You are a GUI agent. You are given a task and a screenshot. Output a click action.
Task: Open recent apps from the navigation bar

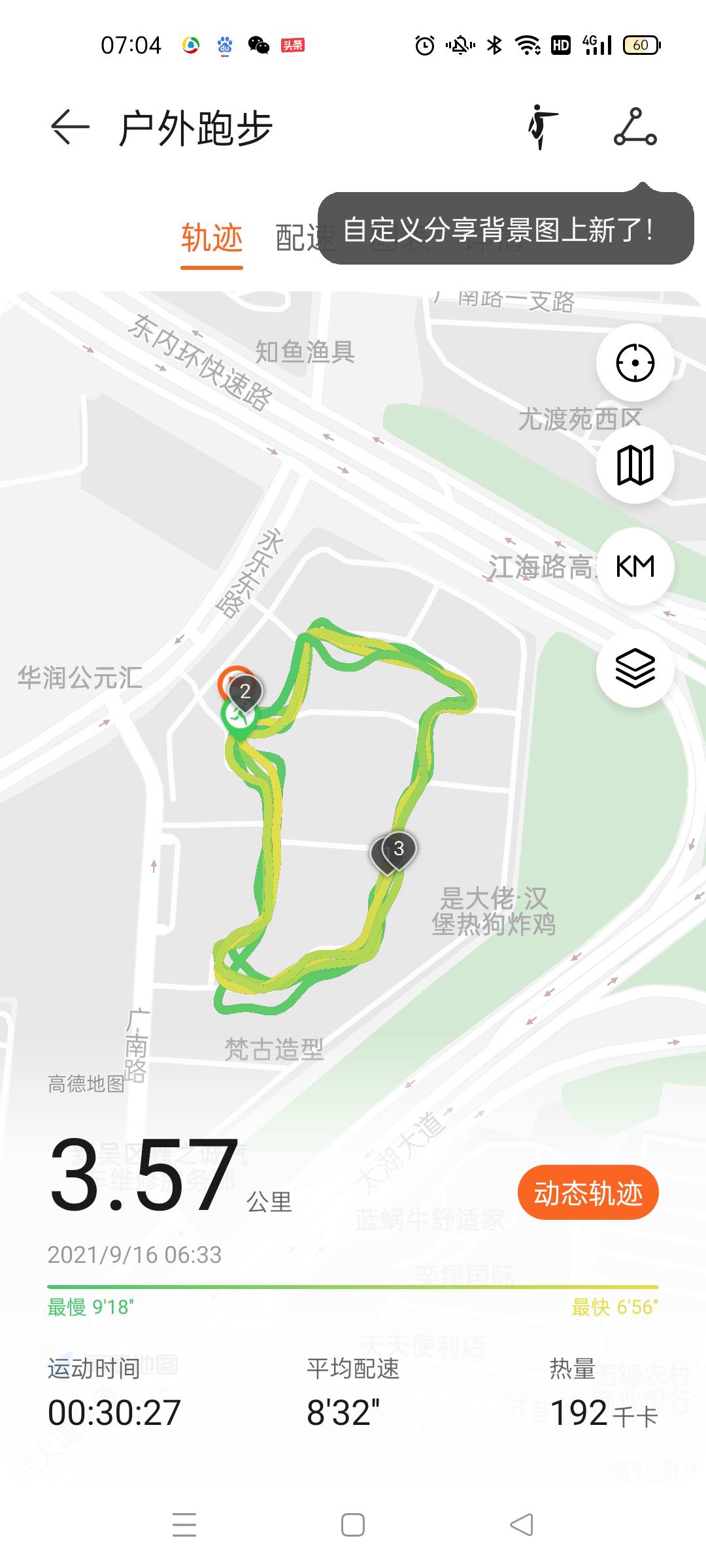pyautogui.click(x=184, y=1525)
